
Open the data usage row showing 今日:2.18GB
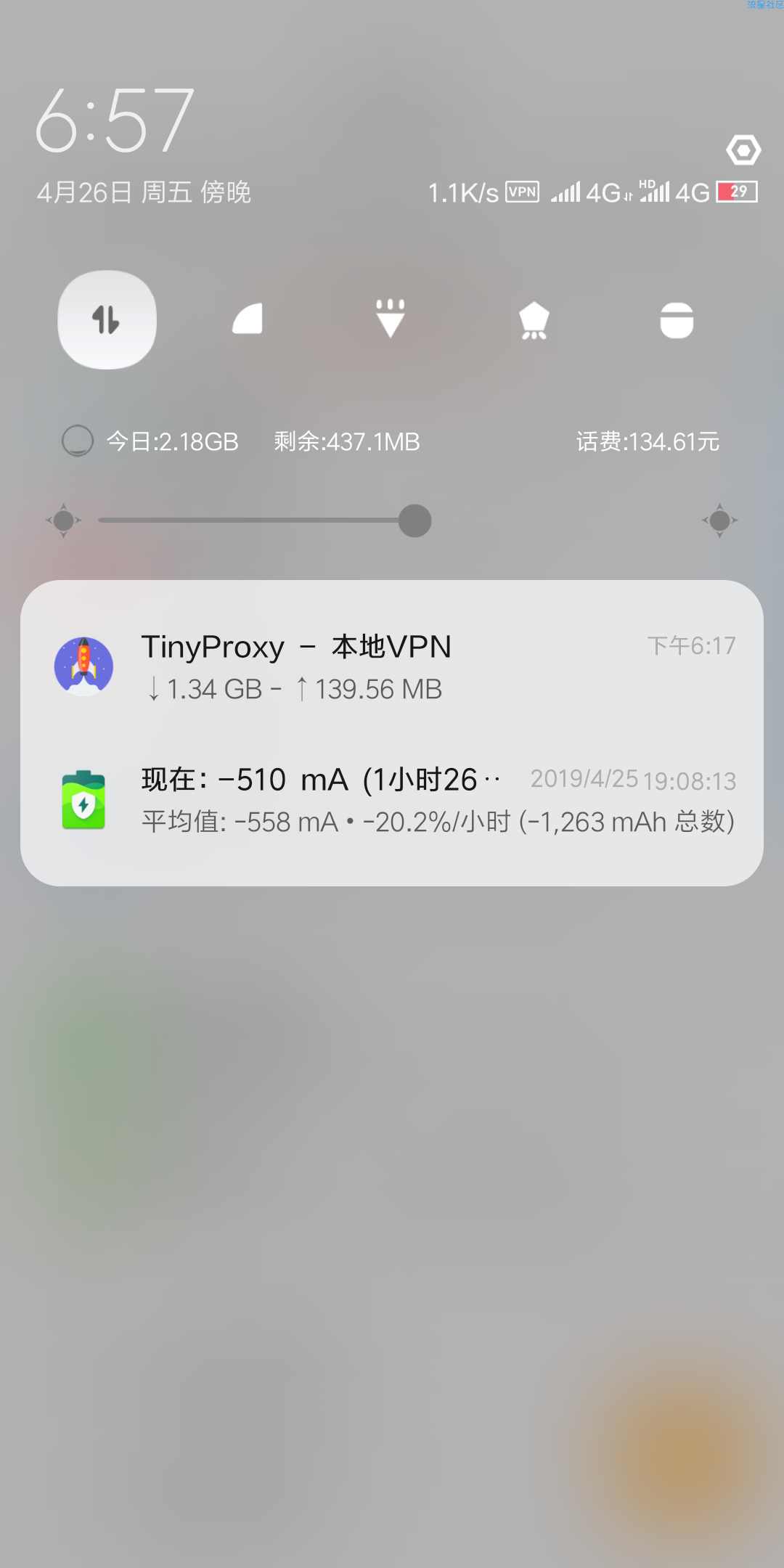[392, 441]
